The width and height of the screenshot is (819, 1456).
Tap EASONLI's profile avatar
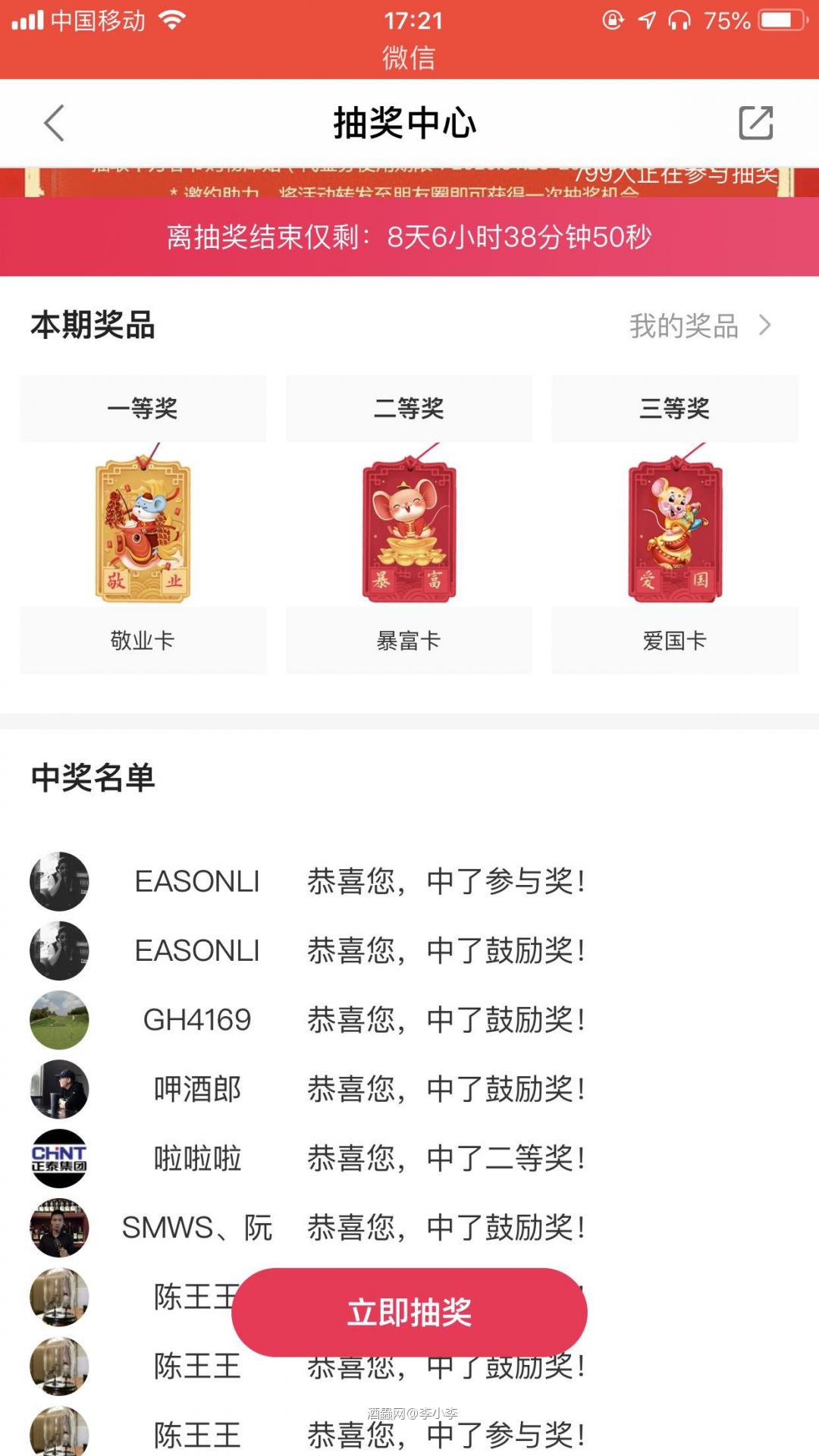point(59,881)
